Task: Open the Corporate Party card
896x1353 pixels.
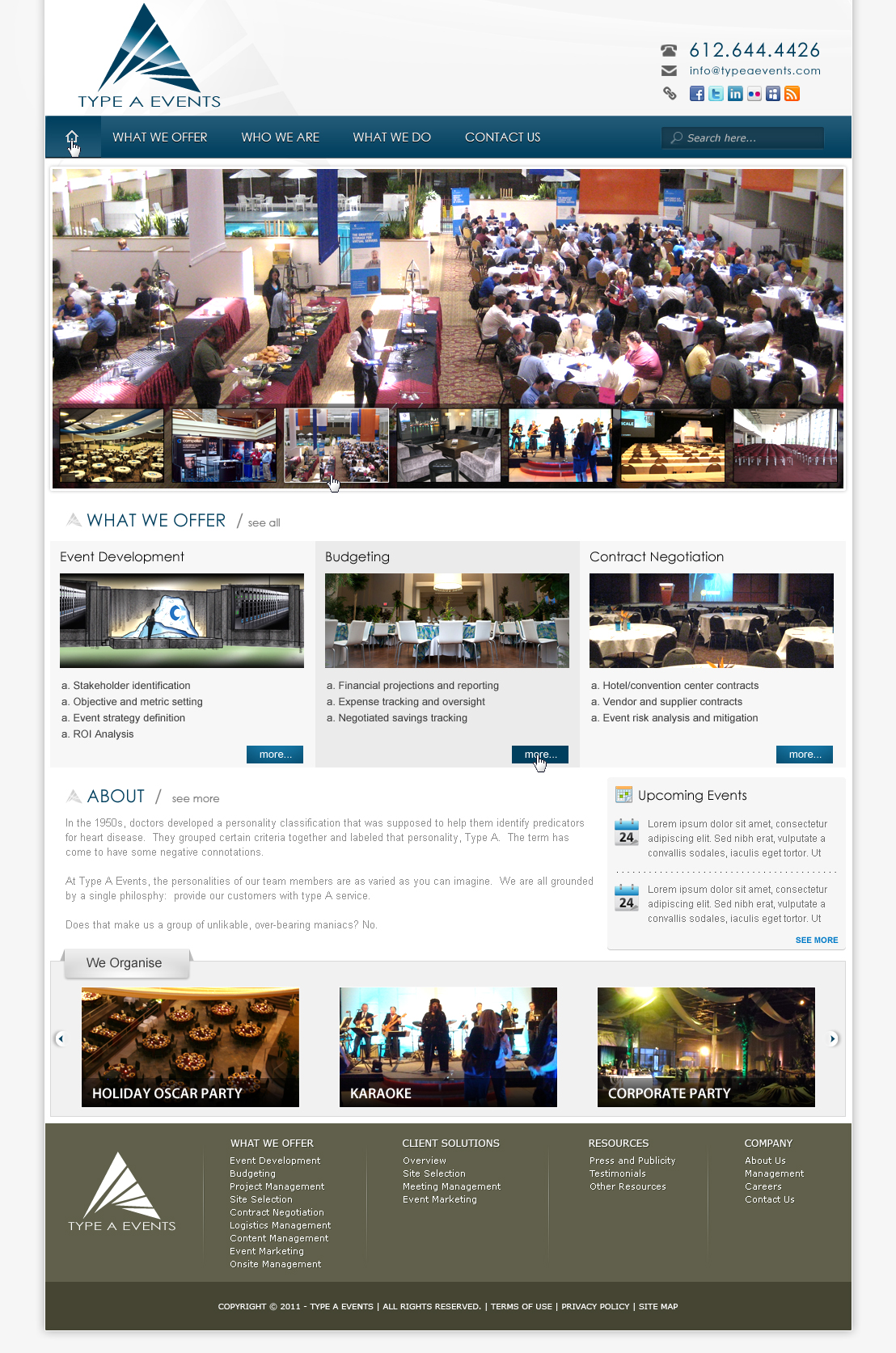Action: tap(706, 1046)
